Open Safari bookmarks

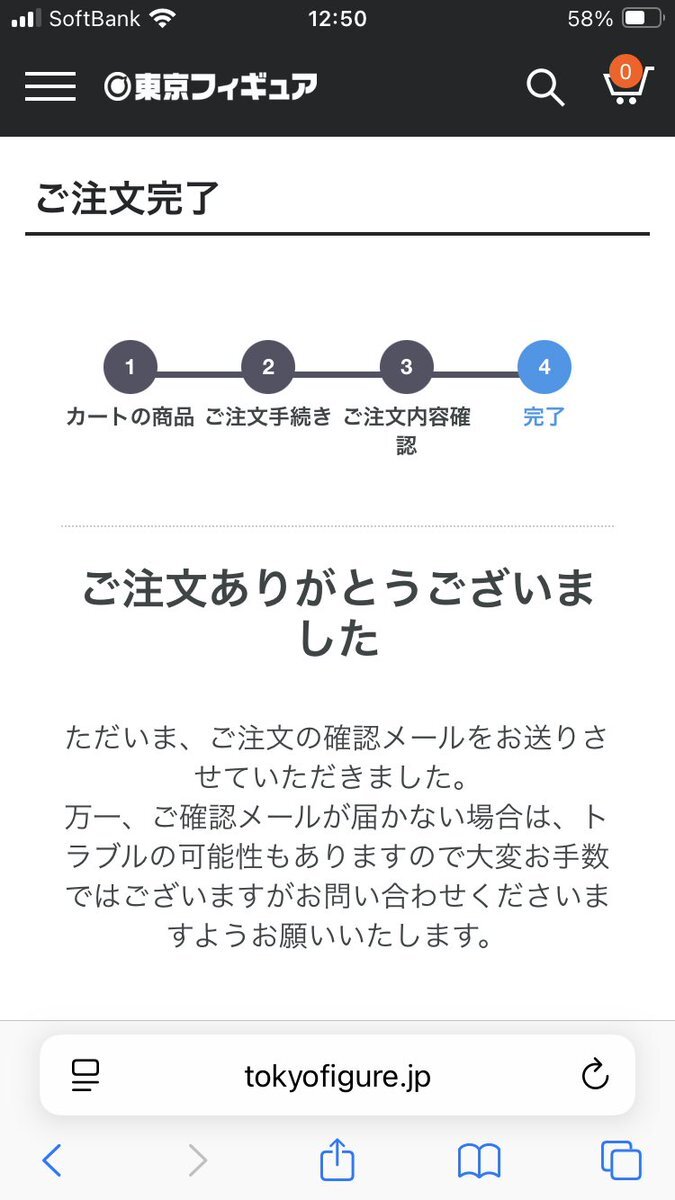point(479,1160)
